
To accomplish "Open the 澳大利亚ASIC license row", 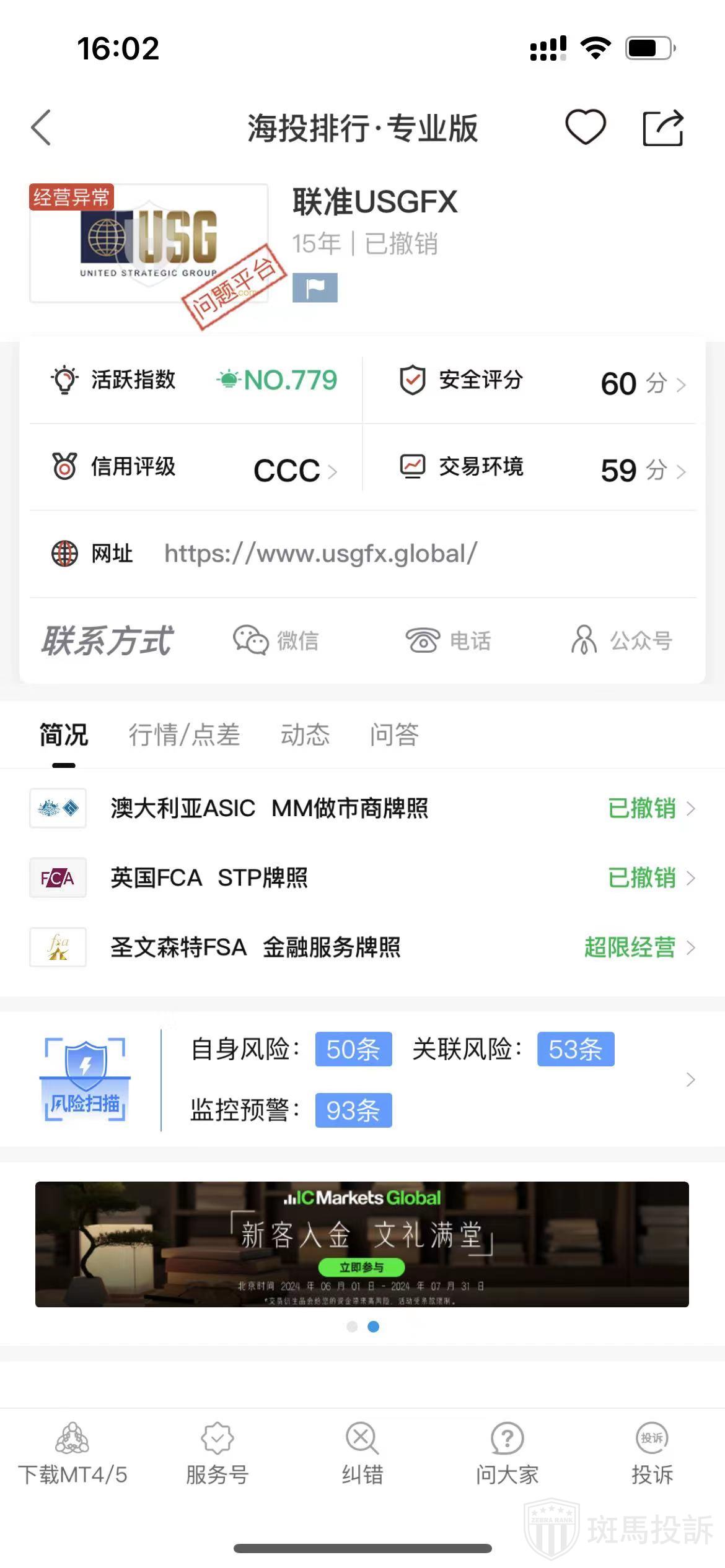I will coord(362,808).
